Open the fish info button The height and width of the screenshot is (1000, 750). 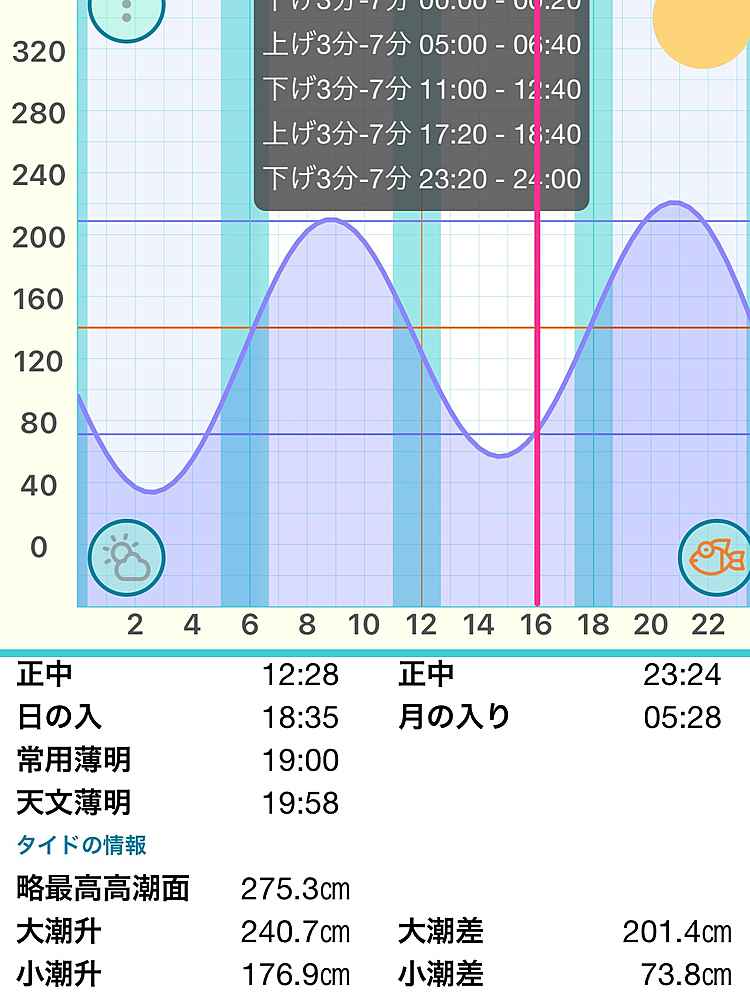click(716, 557)
